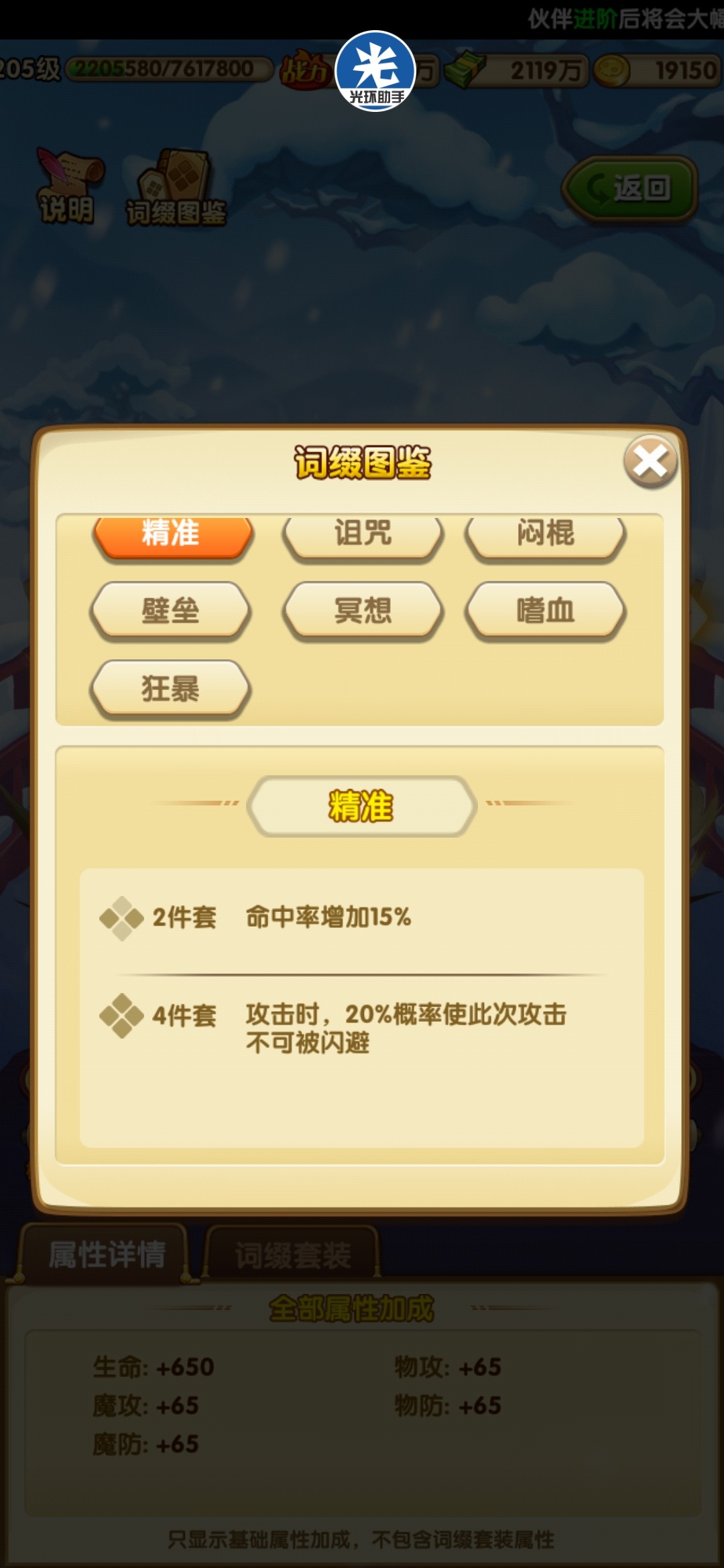724x1568 pixels.
Task: Tap the 返回 button
Action: (x=630, y=188)
